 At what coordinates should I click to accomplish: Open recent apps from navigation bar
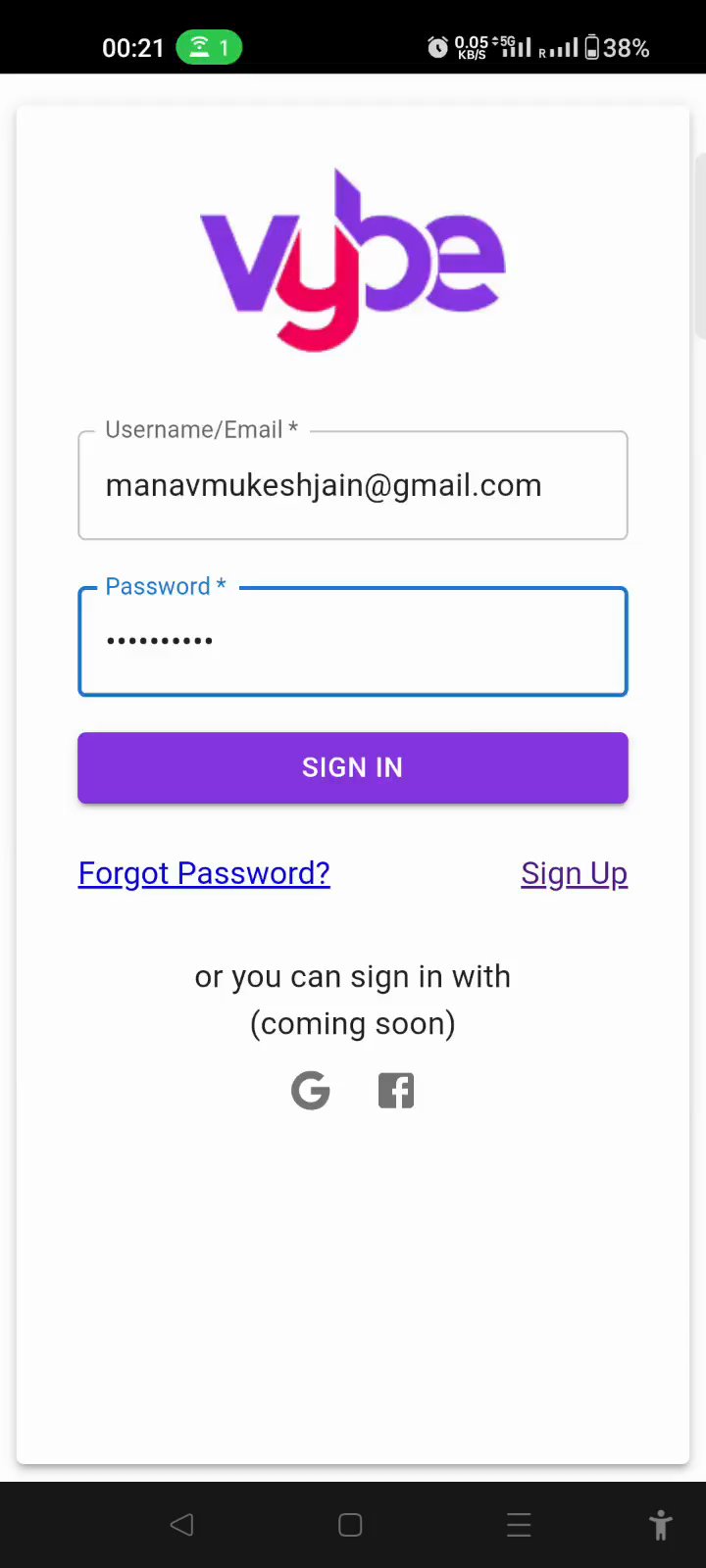[519, 1525]
